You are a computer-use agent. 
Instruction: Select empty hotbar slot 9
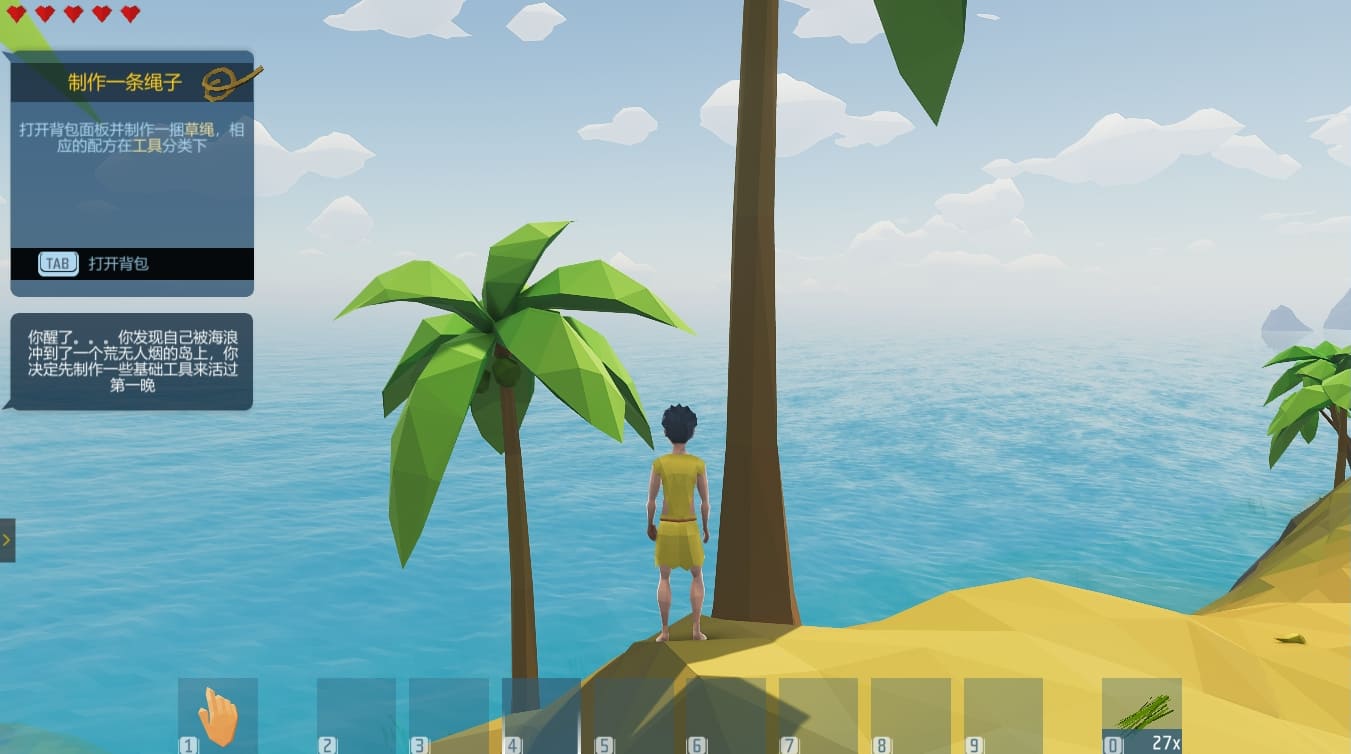point(1003,715)
